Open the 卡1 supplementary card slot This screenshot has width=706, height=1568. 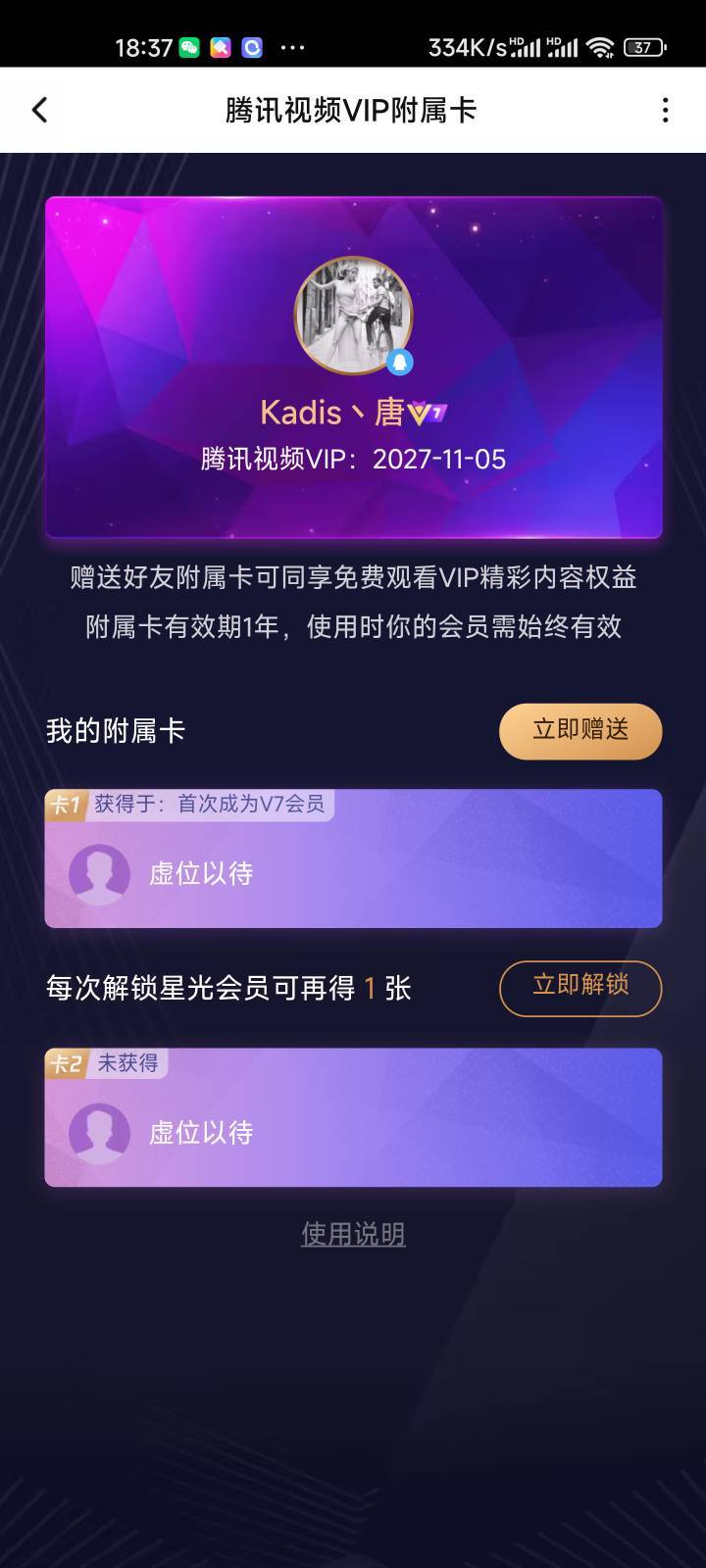pos(353,858)
